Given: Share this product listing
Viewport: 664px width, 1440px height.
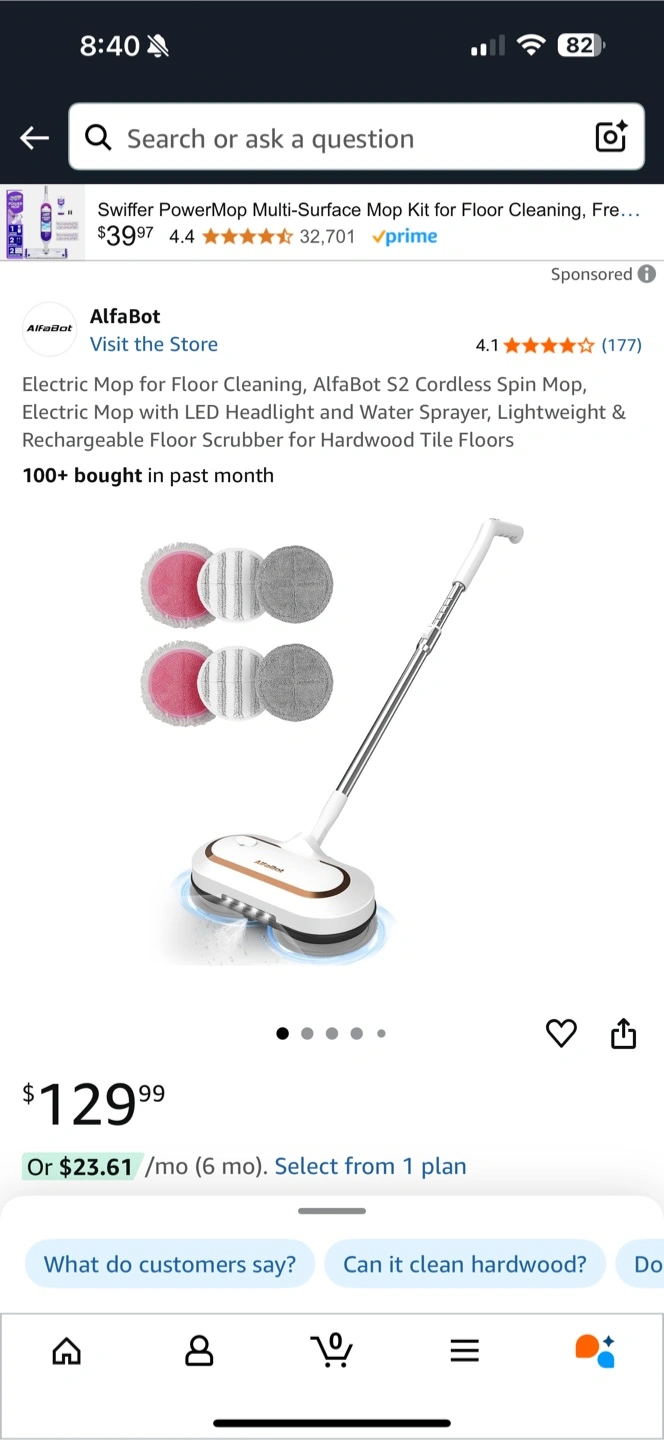Looking at the screenshot, I should [623, 1033].
